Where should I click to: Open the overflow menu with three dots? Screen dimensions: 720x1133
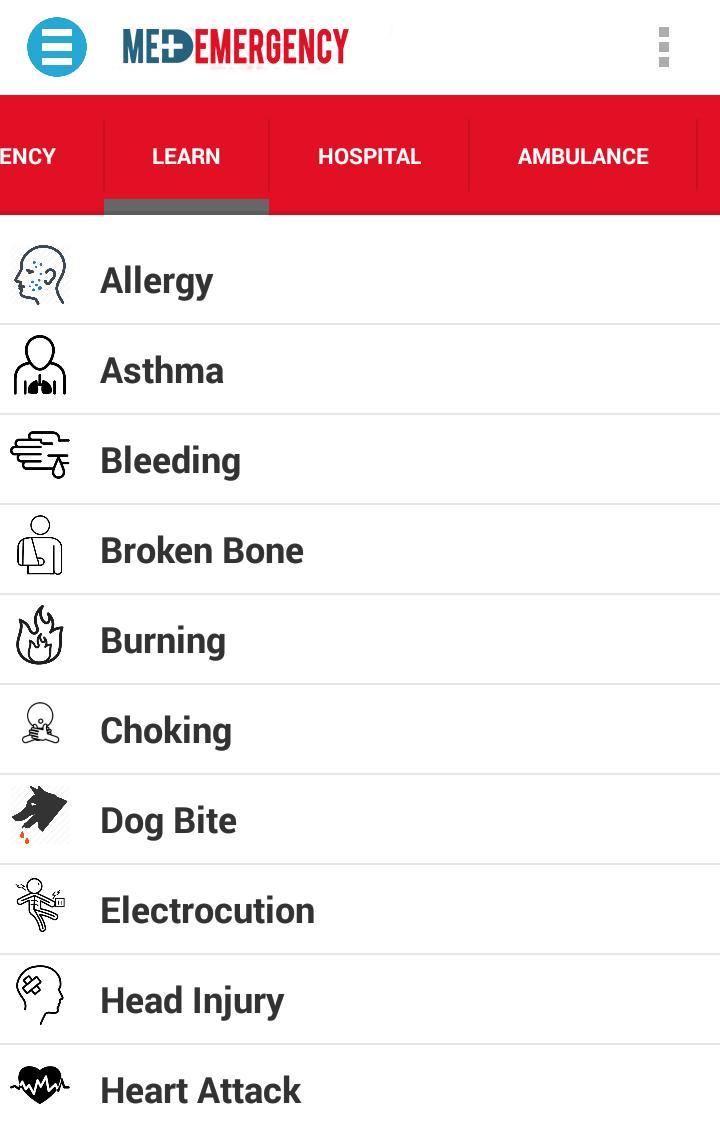pyautogui.click(x=662, y=47)
